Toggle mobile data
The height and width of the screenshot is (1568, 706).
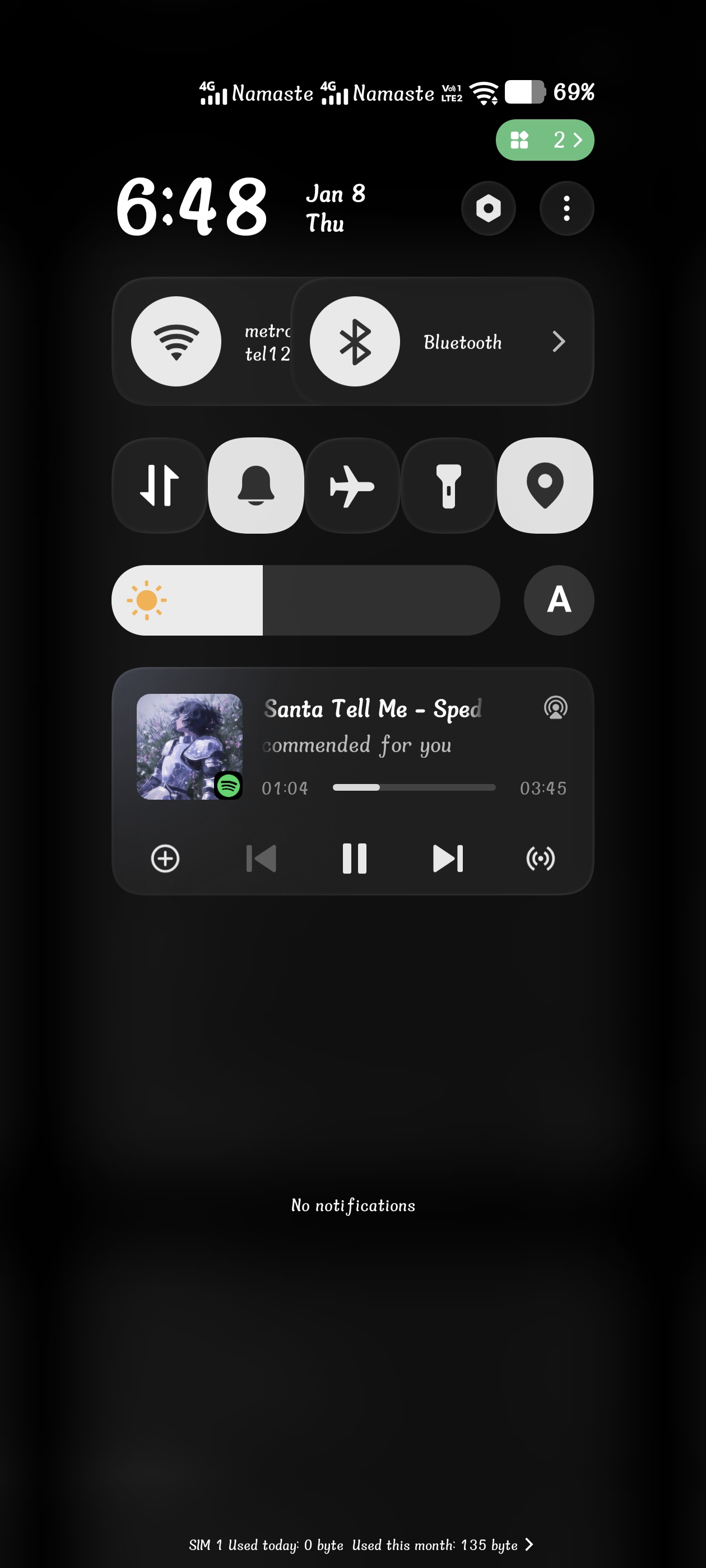coord(159,485)
